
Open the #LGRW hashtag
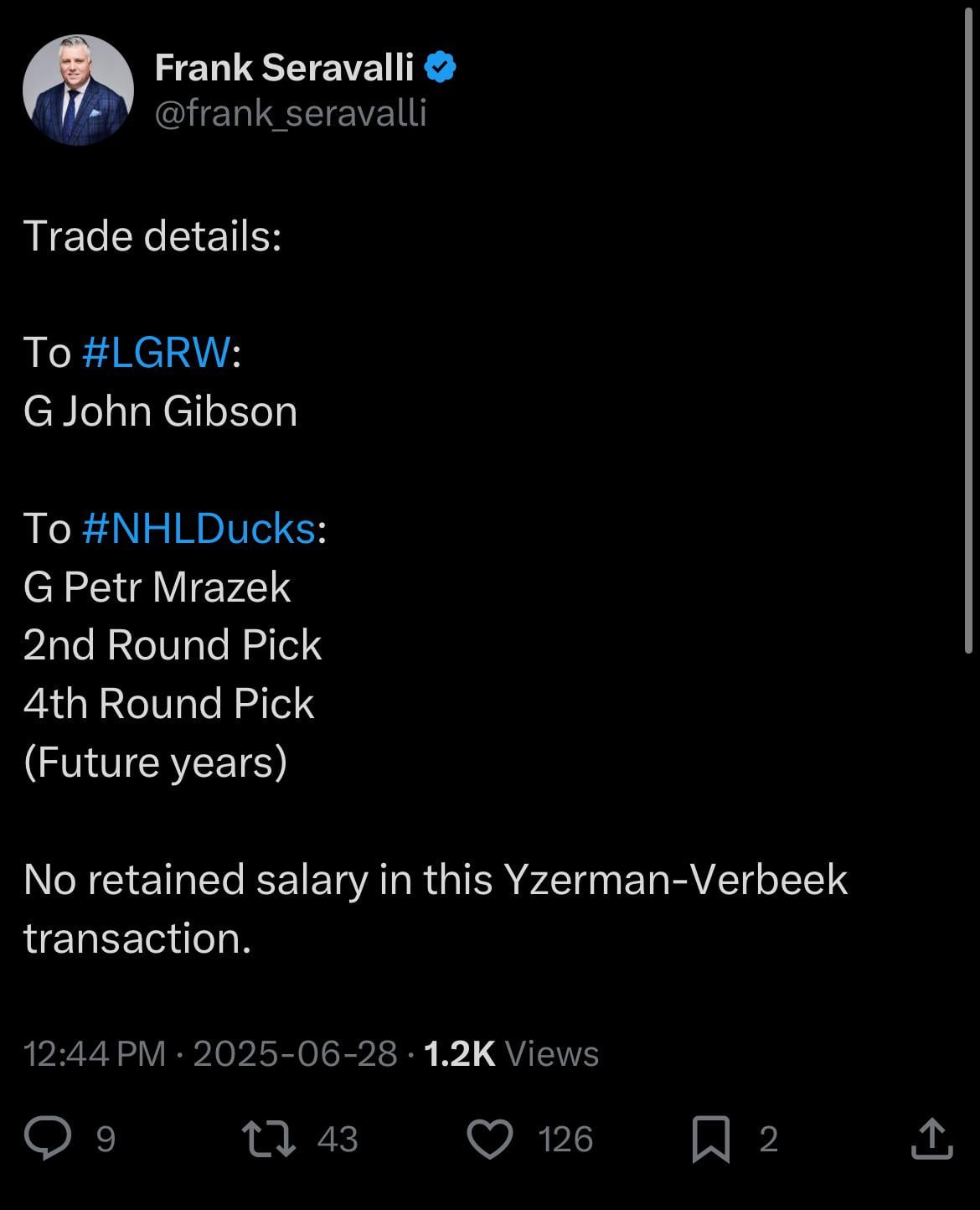click(157, 353)
